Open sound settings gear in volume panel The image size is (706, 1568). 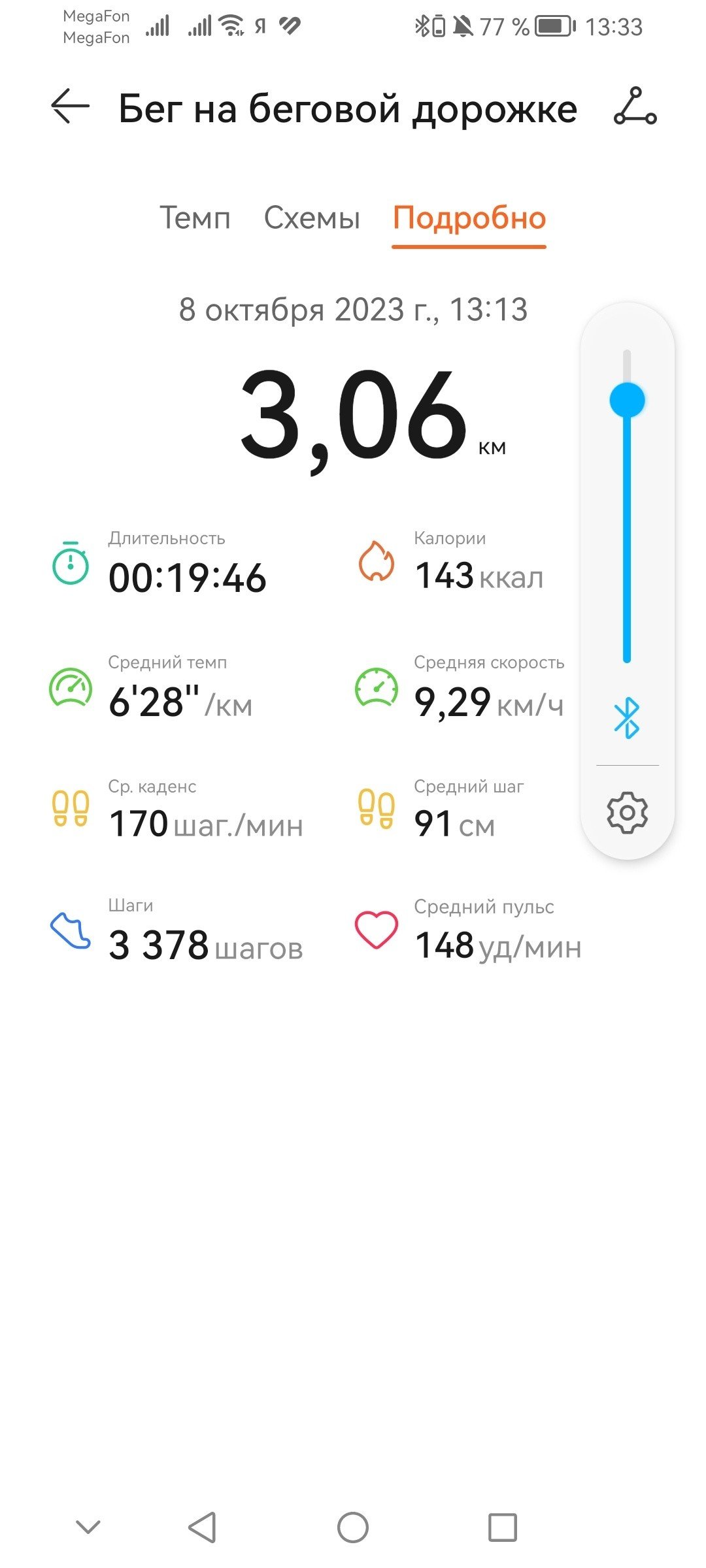tap(627, 813)
